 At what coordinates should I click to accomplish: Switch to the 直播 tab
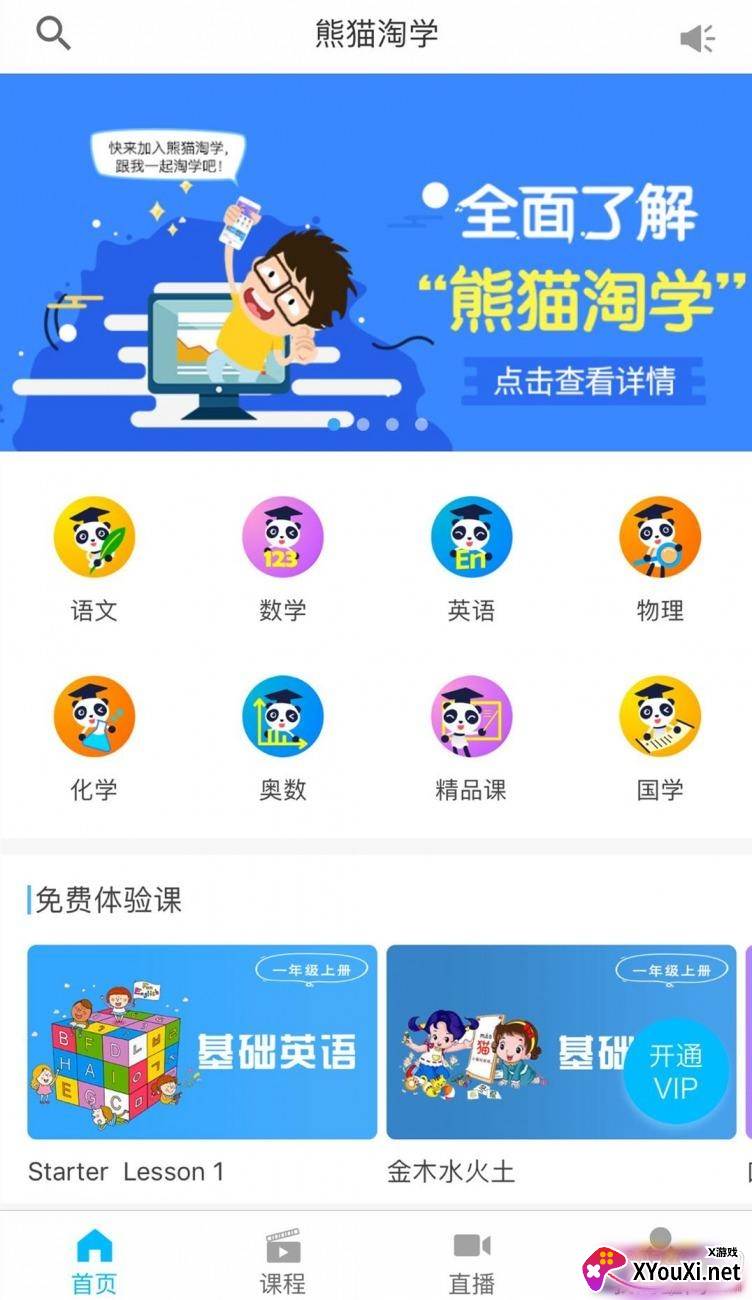(470, 1260)
